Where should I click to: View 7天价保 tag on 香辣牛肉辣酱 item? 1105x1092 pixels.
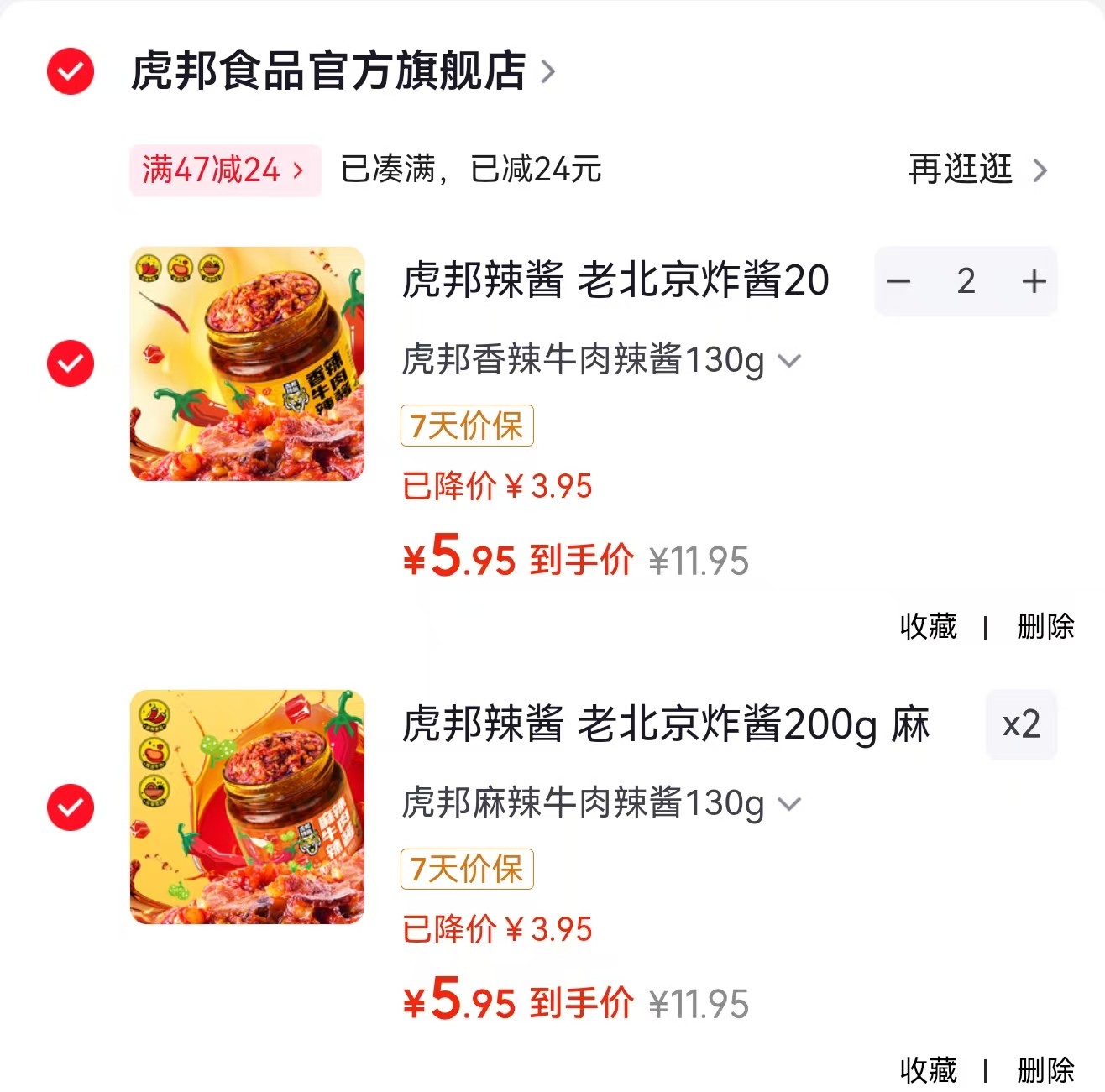click(x=467, y=426)
